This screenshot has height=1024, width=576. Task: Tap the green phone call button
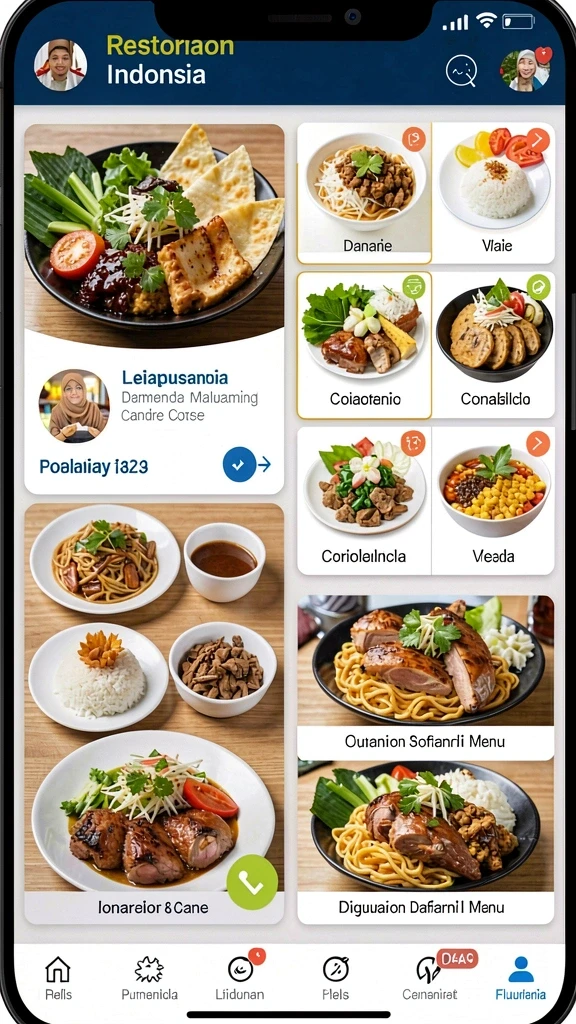252,882
